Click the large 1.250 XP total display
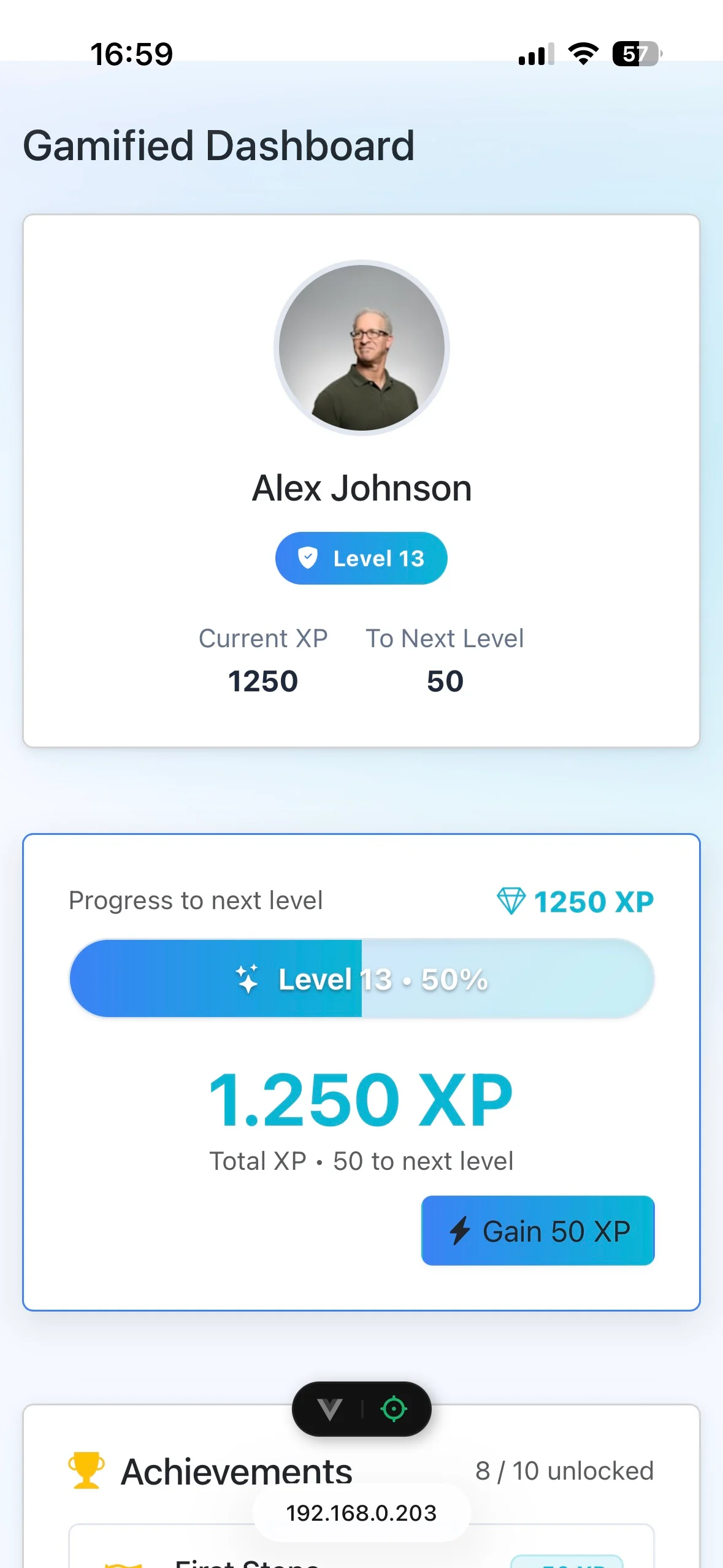 pos(361,1099)
